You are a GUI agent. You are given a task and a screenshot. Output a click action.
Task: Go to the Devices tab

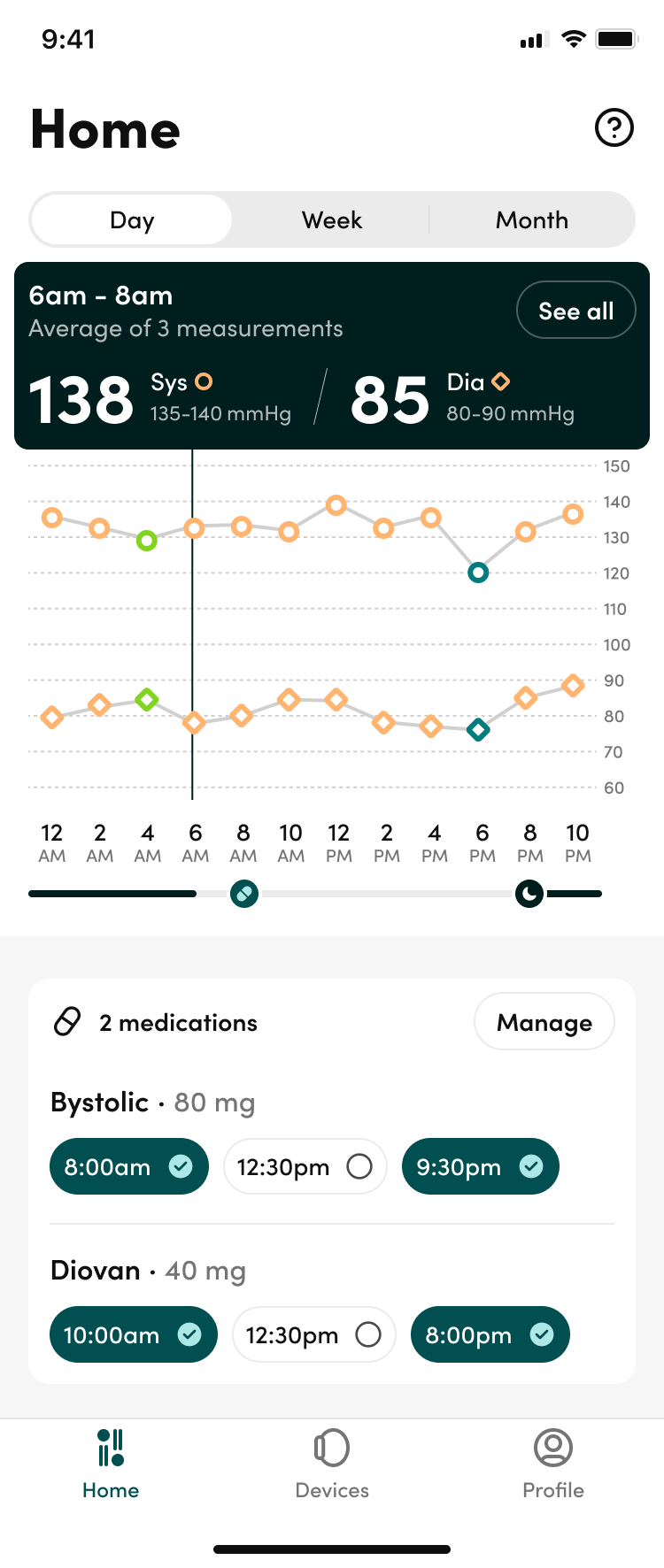[332, 1464]
